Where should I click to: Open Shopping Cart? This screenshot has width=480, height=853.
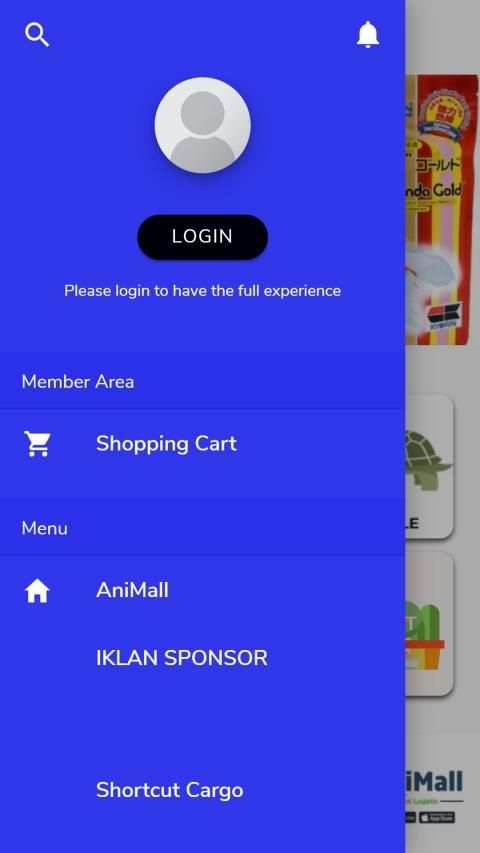coord(202,444)
